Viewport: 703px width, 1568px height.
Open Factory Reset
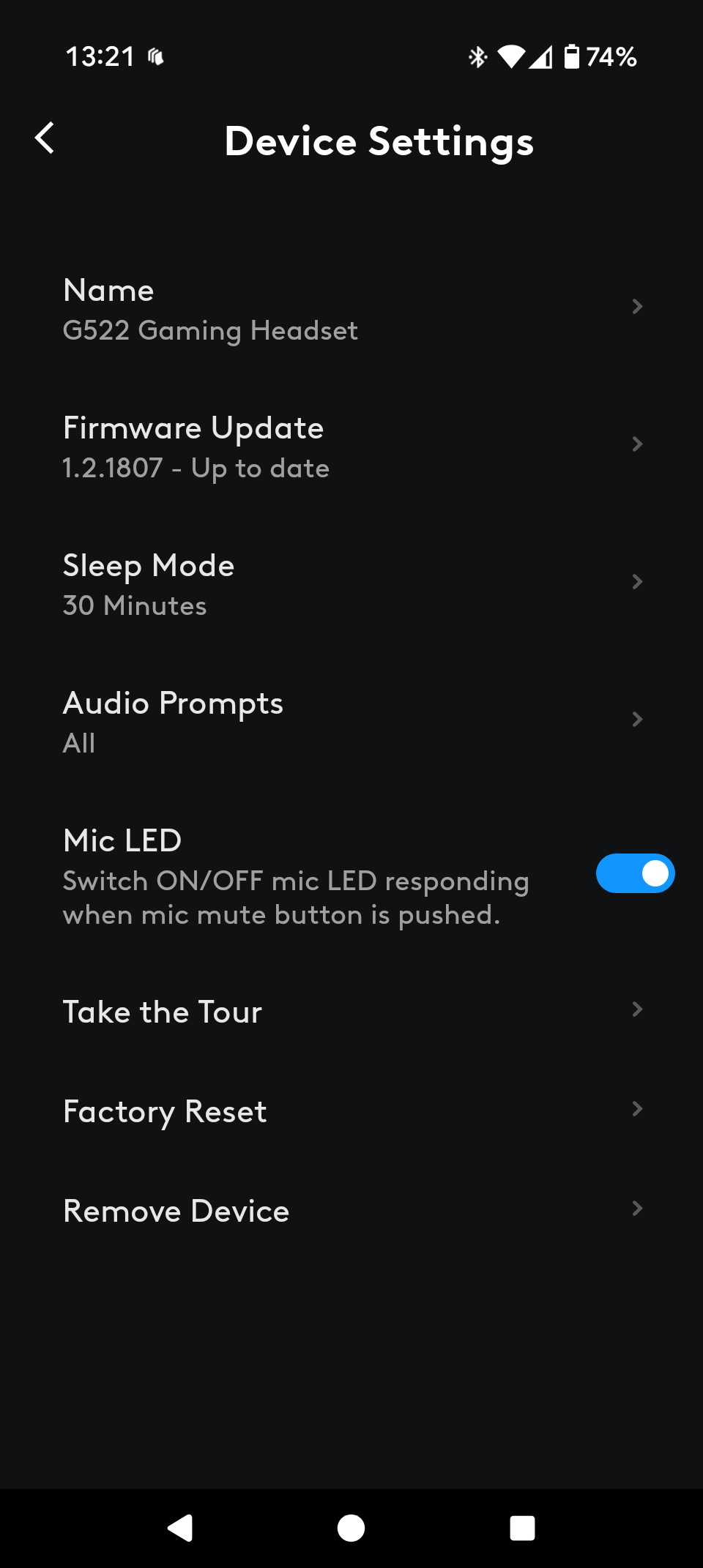click(351, 1111)
